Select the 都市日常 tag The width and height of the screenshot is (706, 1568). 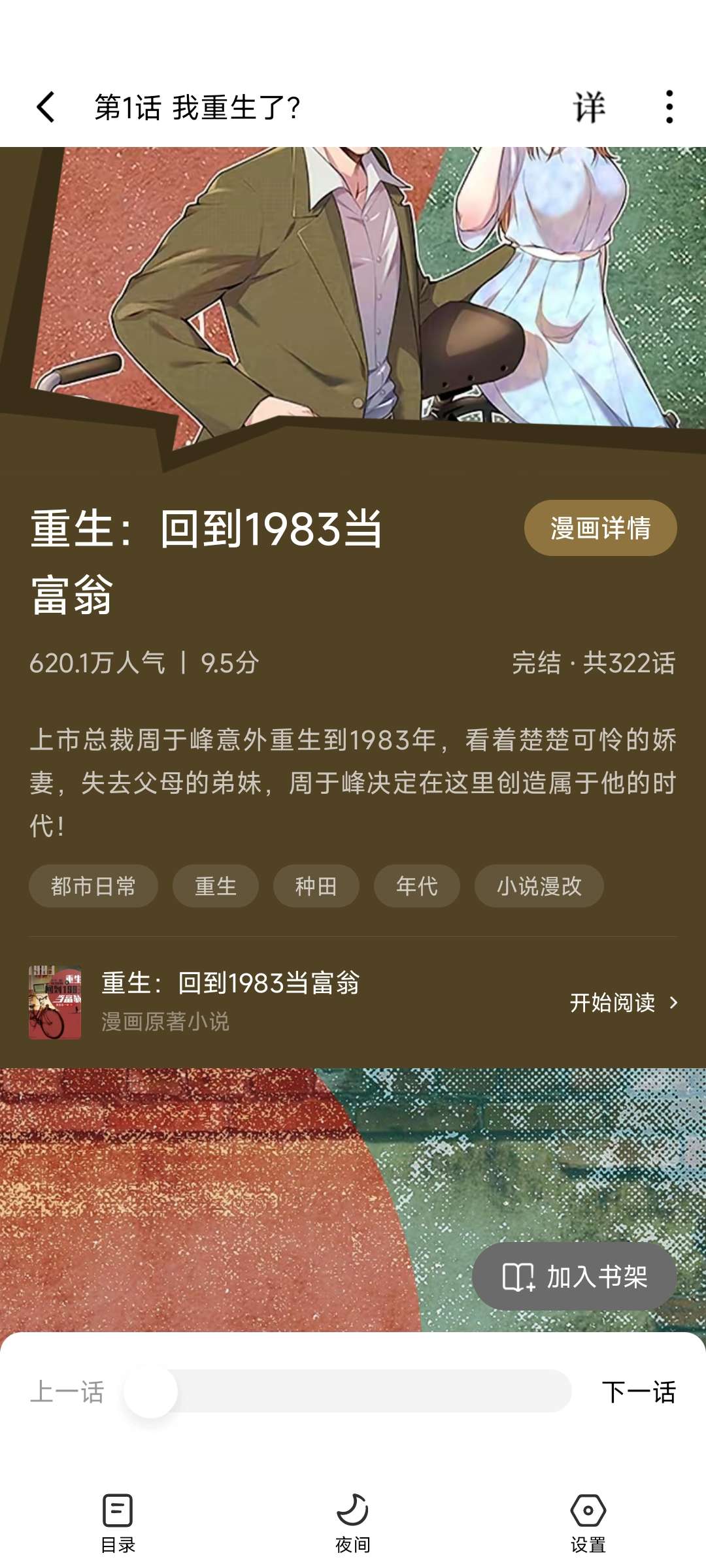[95, 886]
